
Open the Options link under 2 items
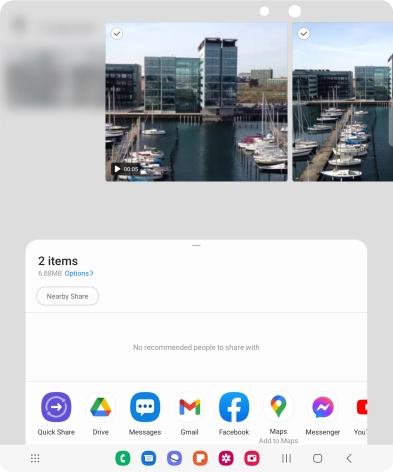coord(79,273)
